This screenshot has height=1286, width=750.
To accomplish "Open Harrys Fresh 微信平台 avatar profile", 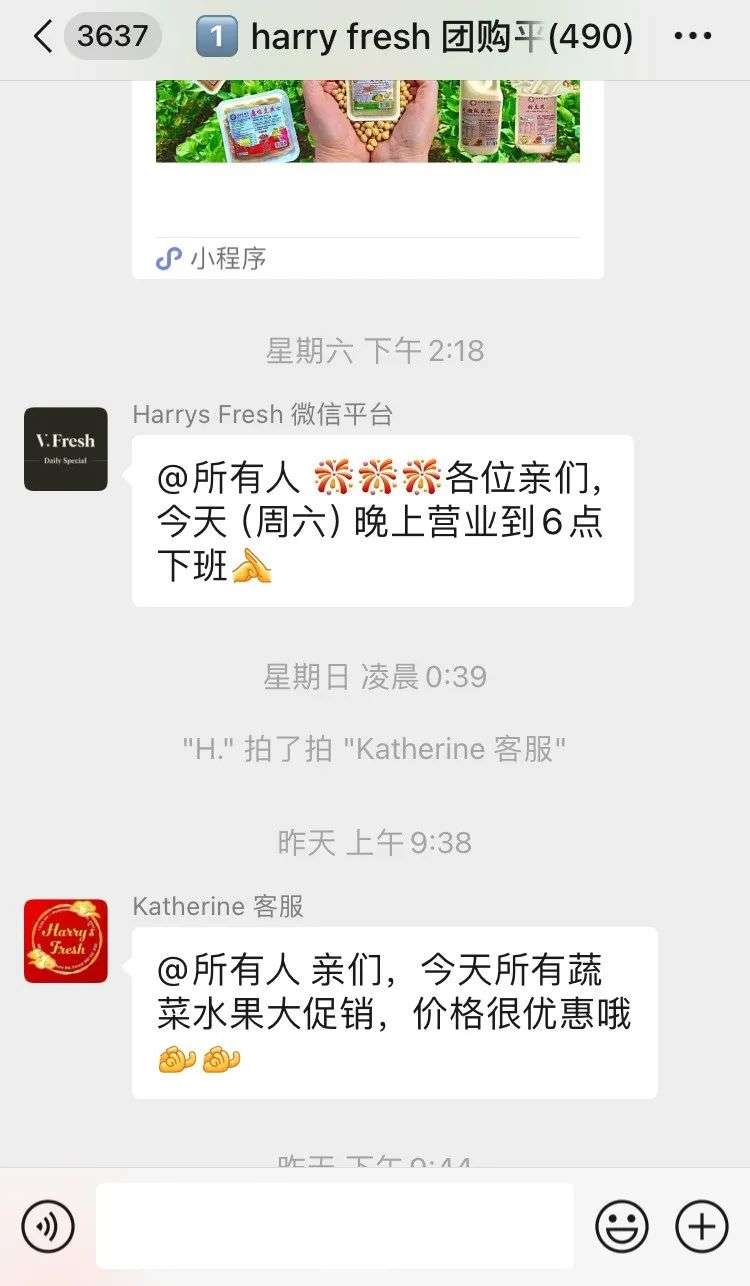I will pos(66,449).
